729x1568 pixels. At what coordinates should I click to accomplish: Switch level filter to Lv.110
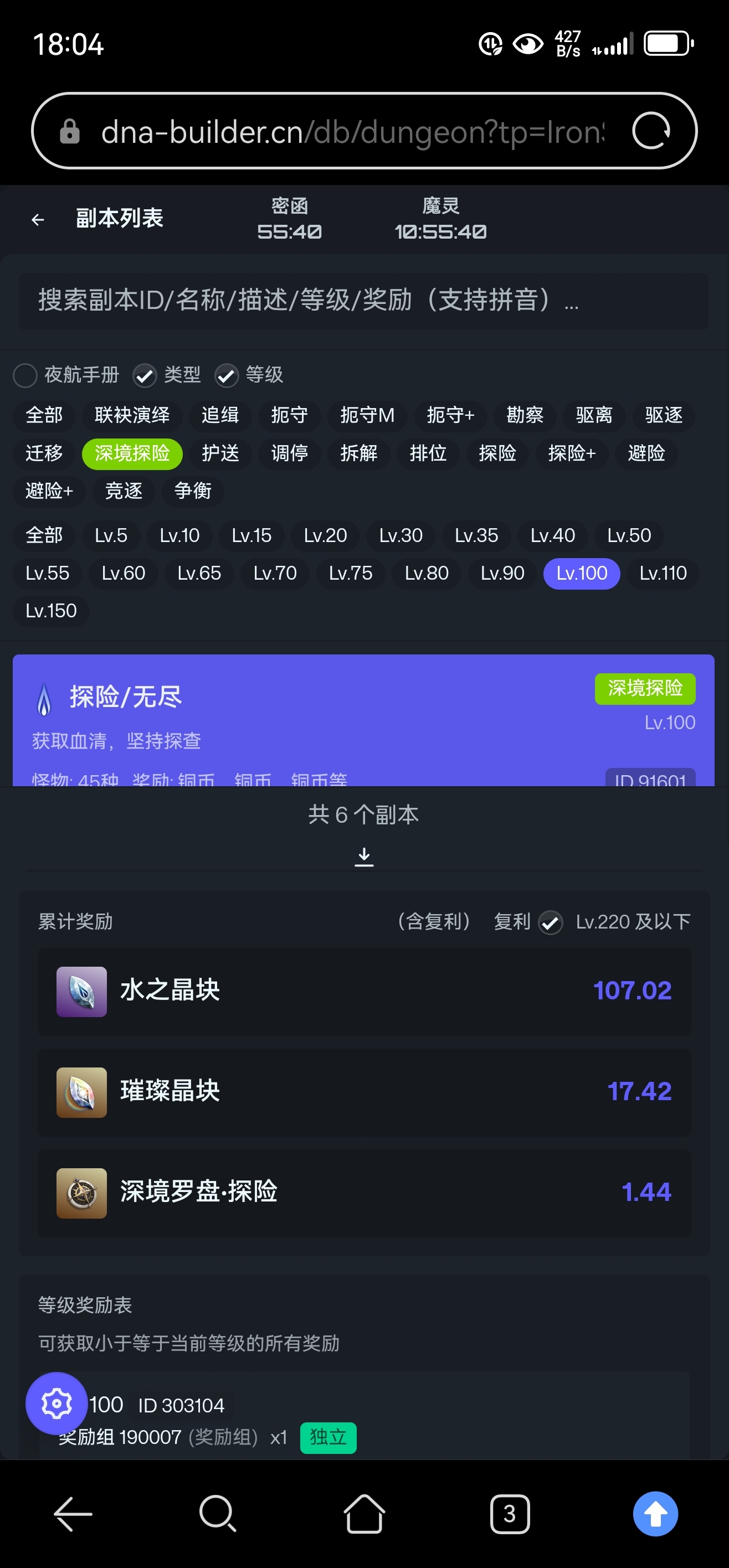coord(663,574)
